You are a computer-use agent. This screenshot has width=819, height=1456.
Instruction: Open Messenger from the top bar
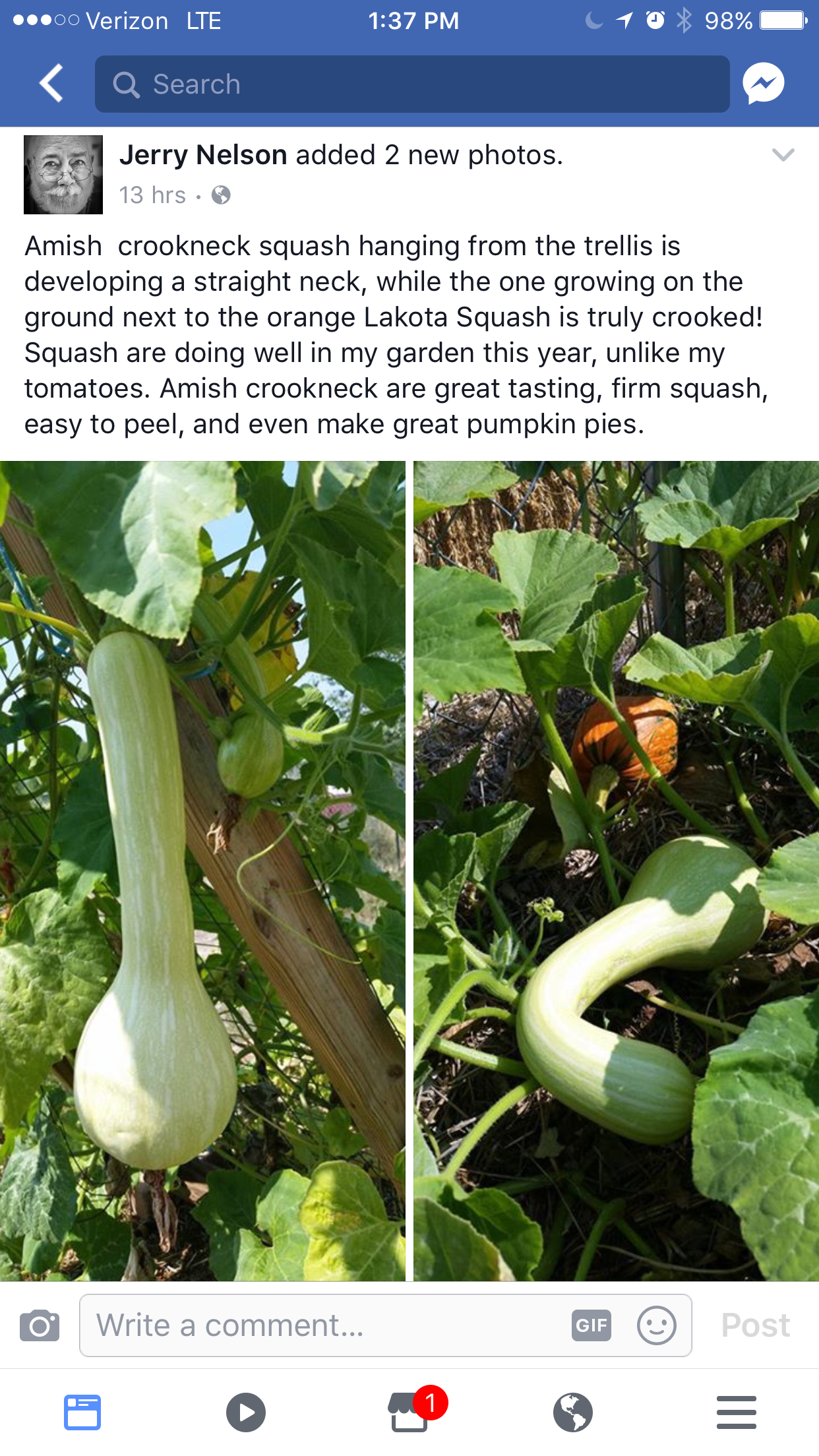point(763,84)
